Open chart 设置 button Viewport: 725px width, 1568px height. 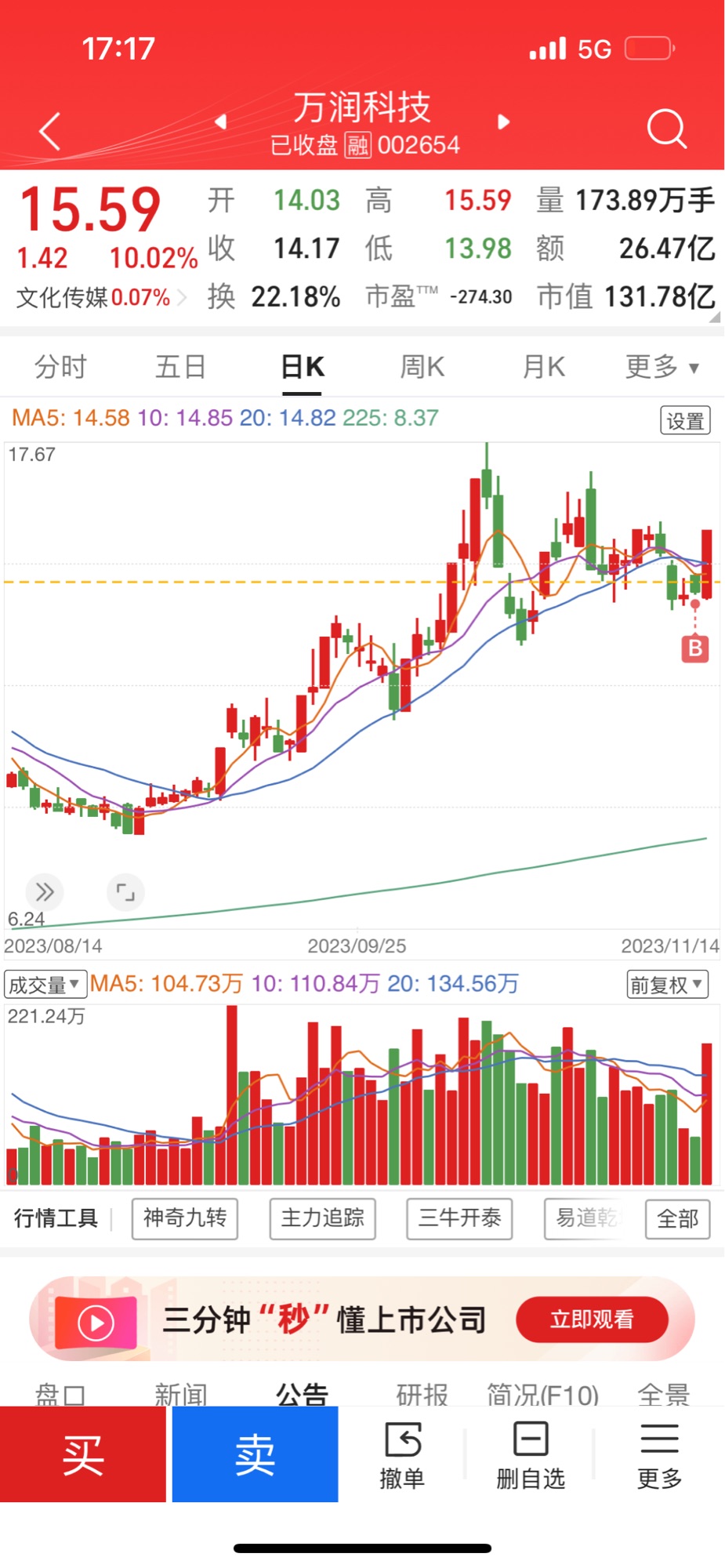coord(685,421)
